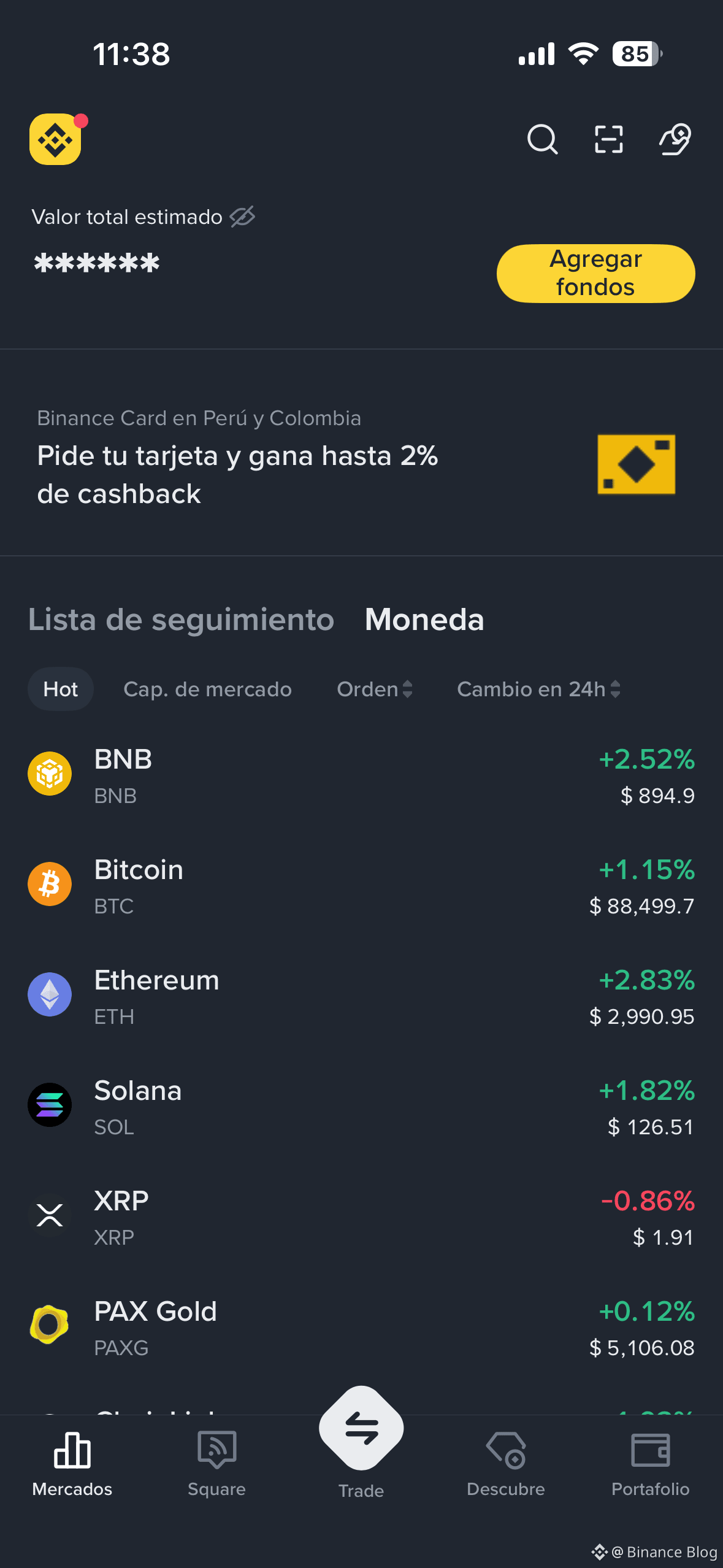Open the Binance logo profile menu
The width and height of the screenshot is (723, 1568).
[55, 139]
